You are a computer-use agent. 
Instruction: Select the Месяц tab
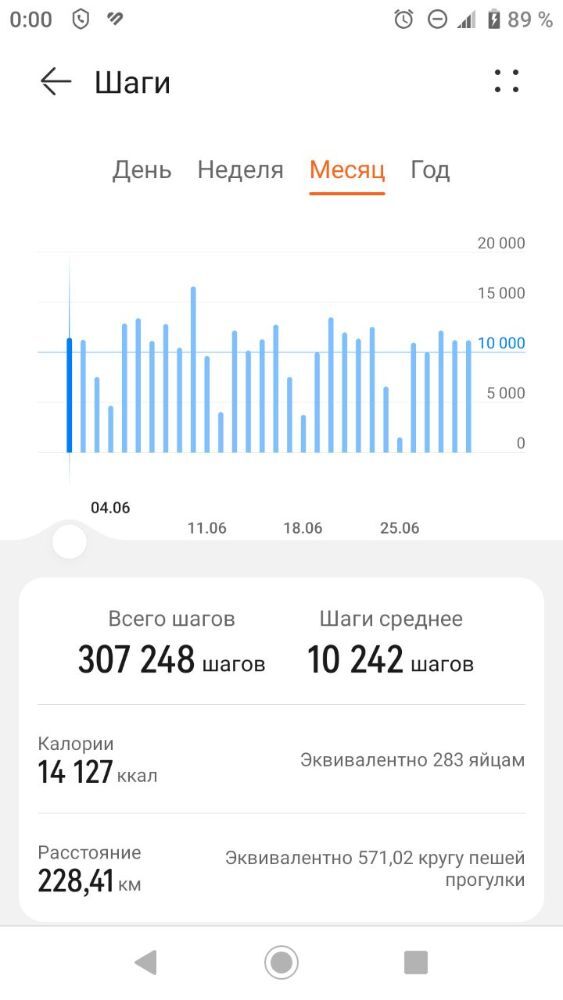(347, 170)
